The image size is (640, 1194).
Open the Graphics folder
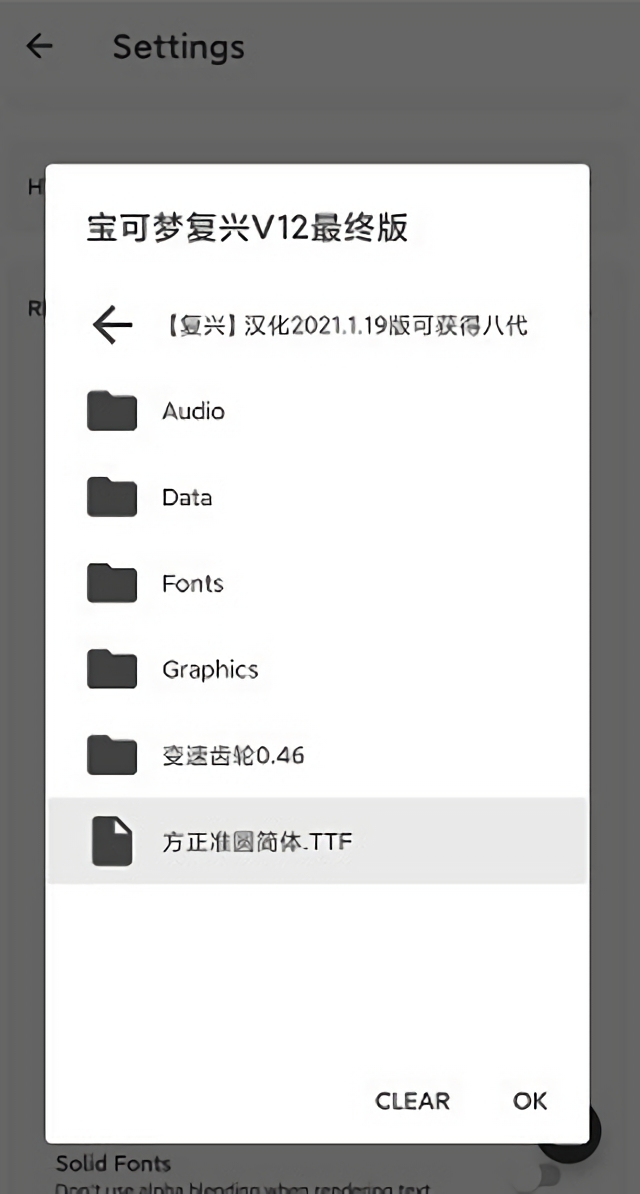317,669
